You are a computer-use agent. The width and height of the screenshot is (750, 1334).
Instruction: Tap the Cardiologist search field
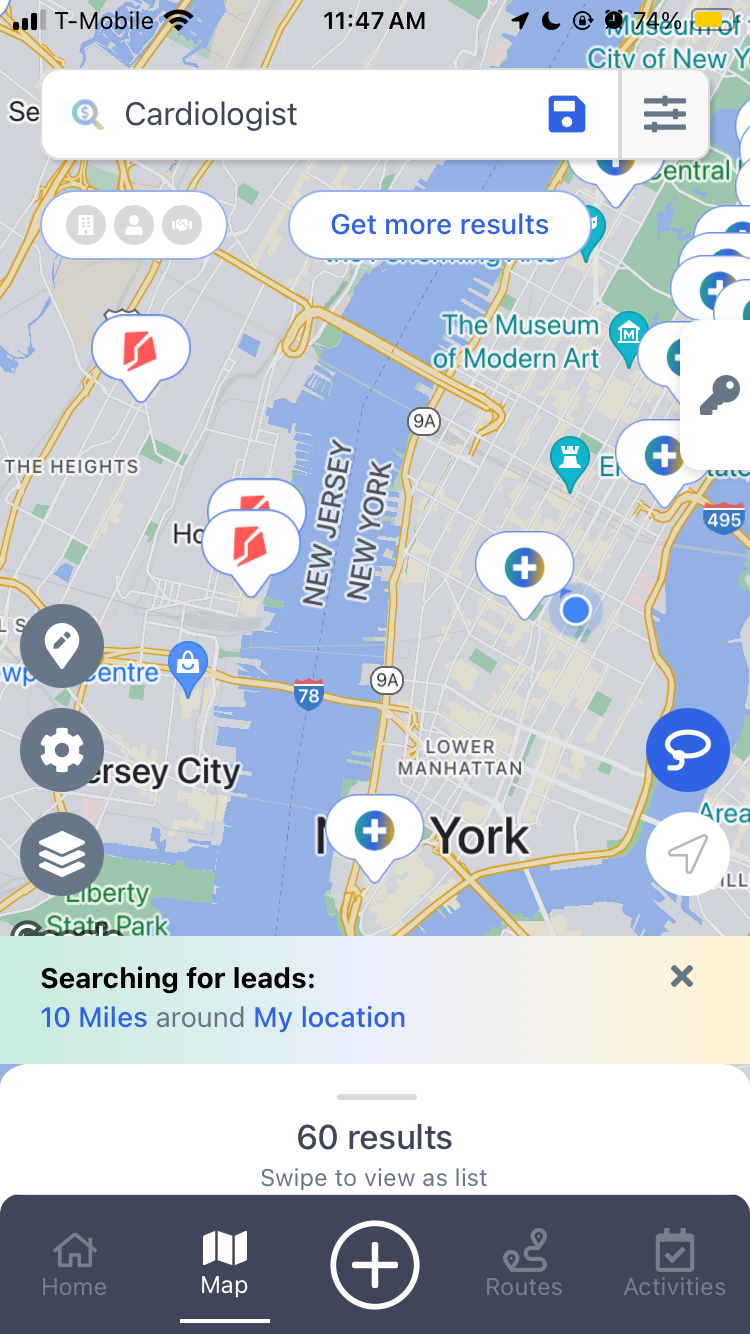(300, 114)
